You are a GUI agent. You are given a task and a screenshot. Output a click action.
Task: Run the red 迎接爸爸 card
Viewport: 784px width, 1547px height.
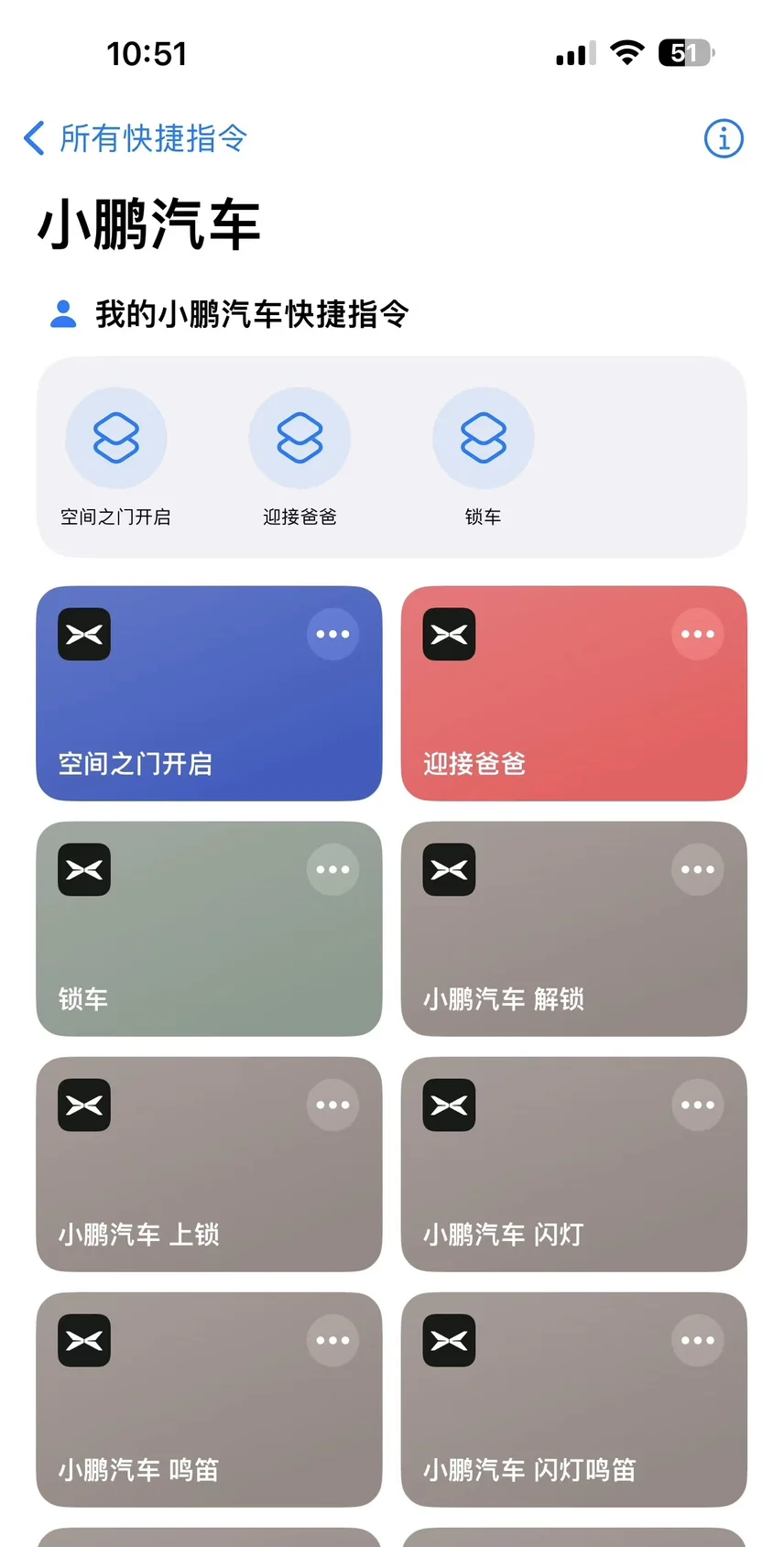pyautogui.click(x=574, y=693)
